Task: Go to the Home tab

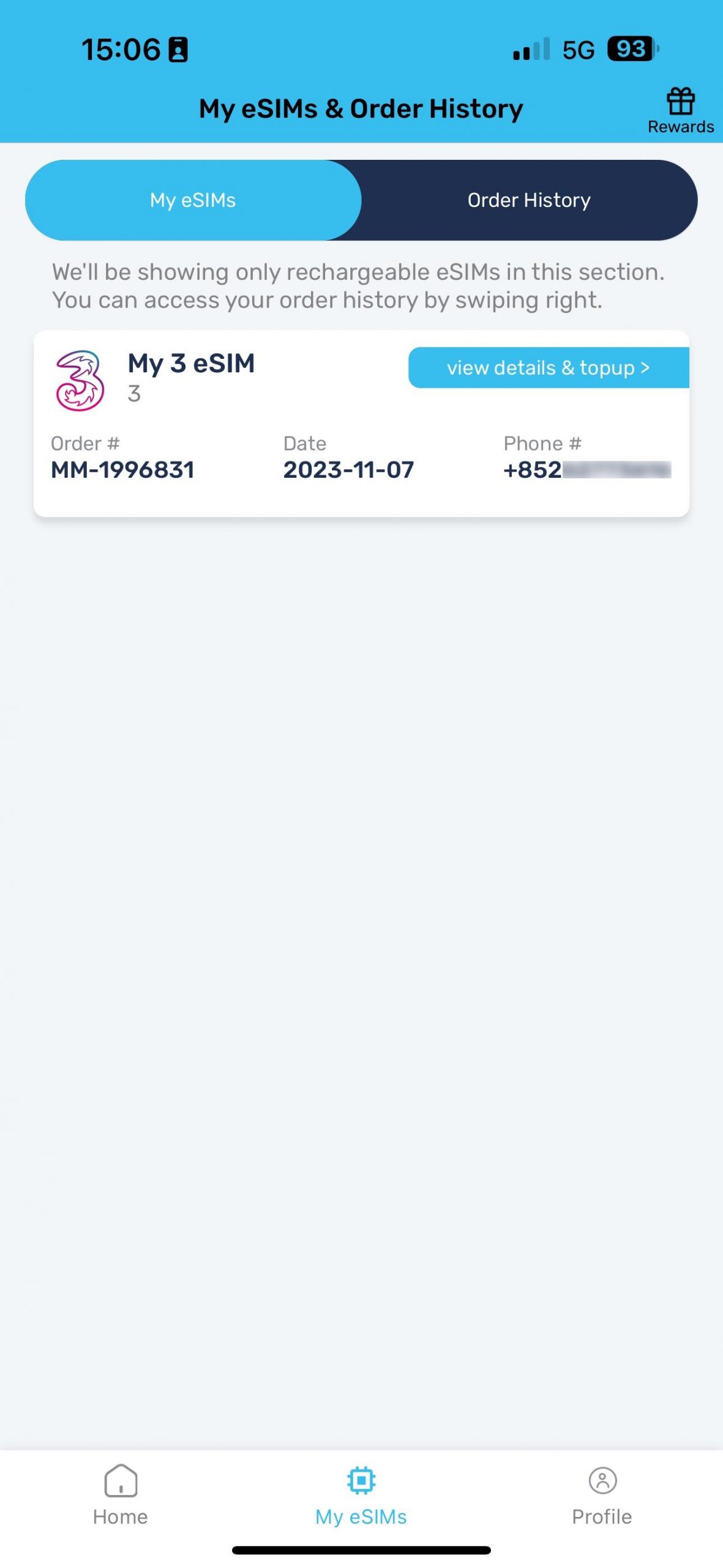Action: click(x=121, y=1495)
